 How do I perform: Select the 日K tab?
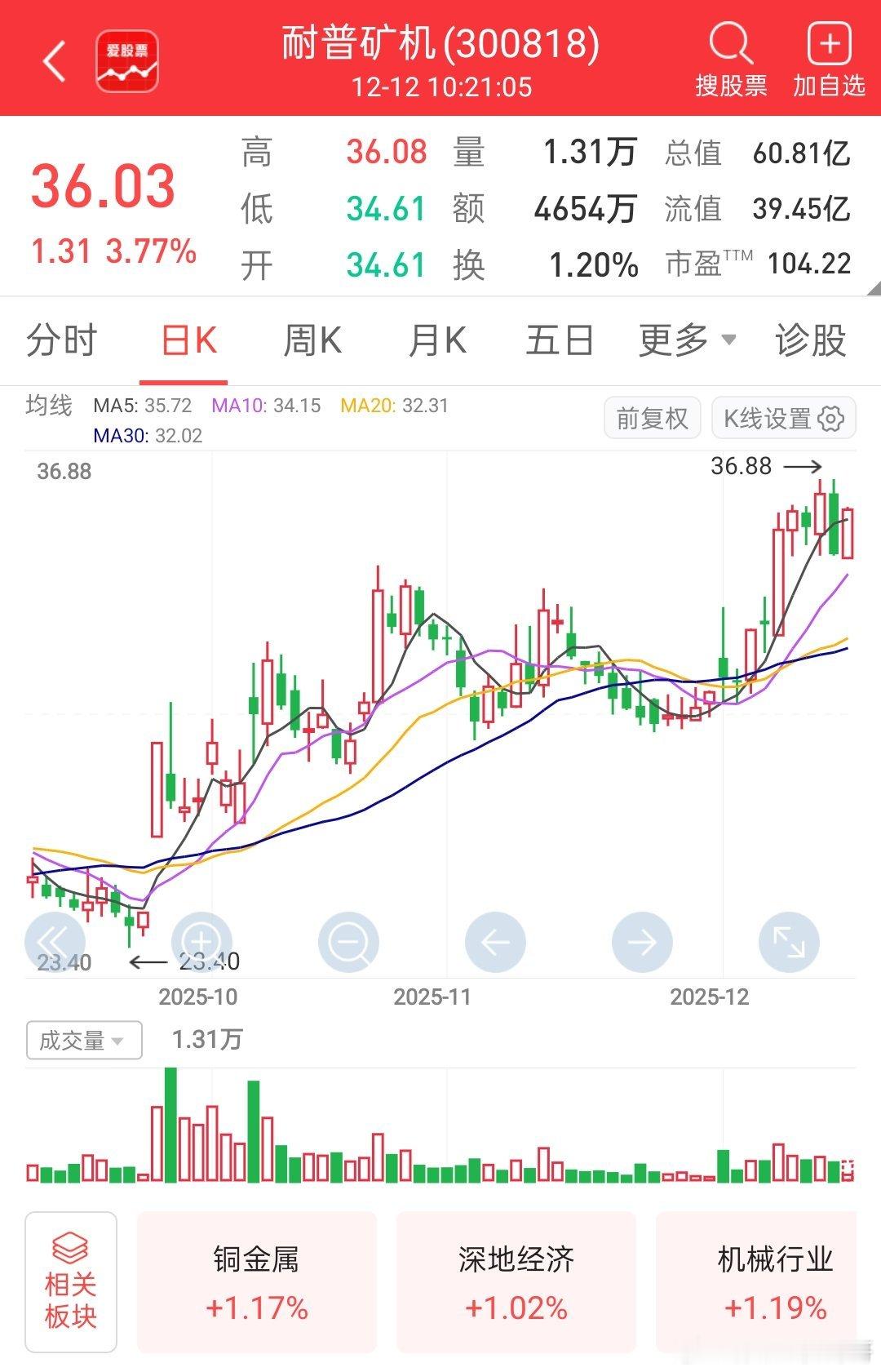189,340
